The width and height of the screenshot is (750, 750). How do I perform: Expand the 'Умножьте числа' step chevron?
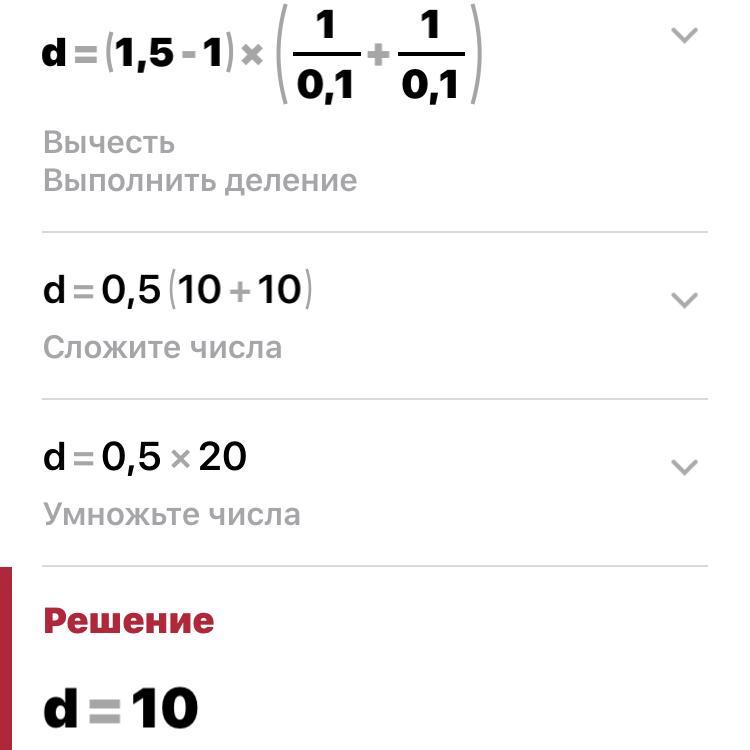[x=684, y=467]
